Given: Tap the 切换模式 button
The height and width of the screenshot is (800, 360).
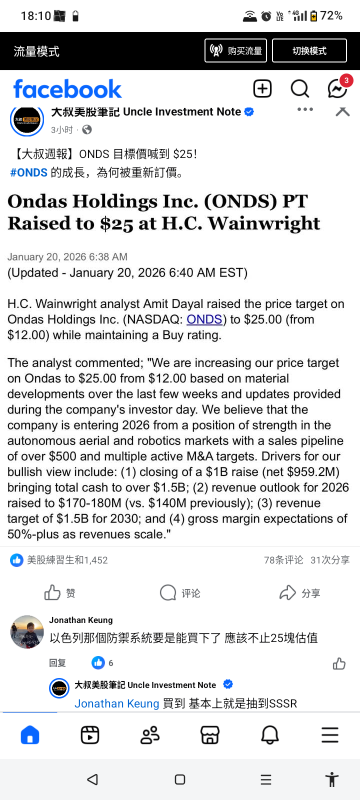Looking at the screenshot, I should coord(309,51).
